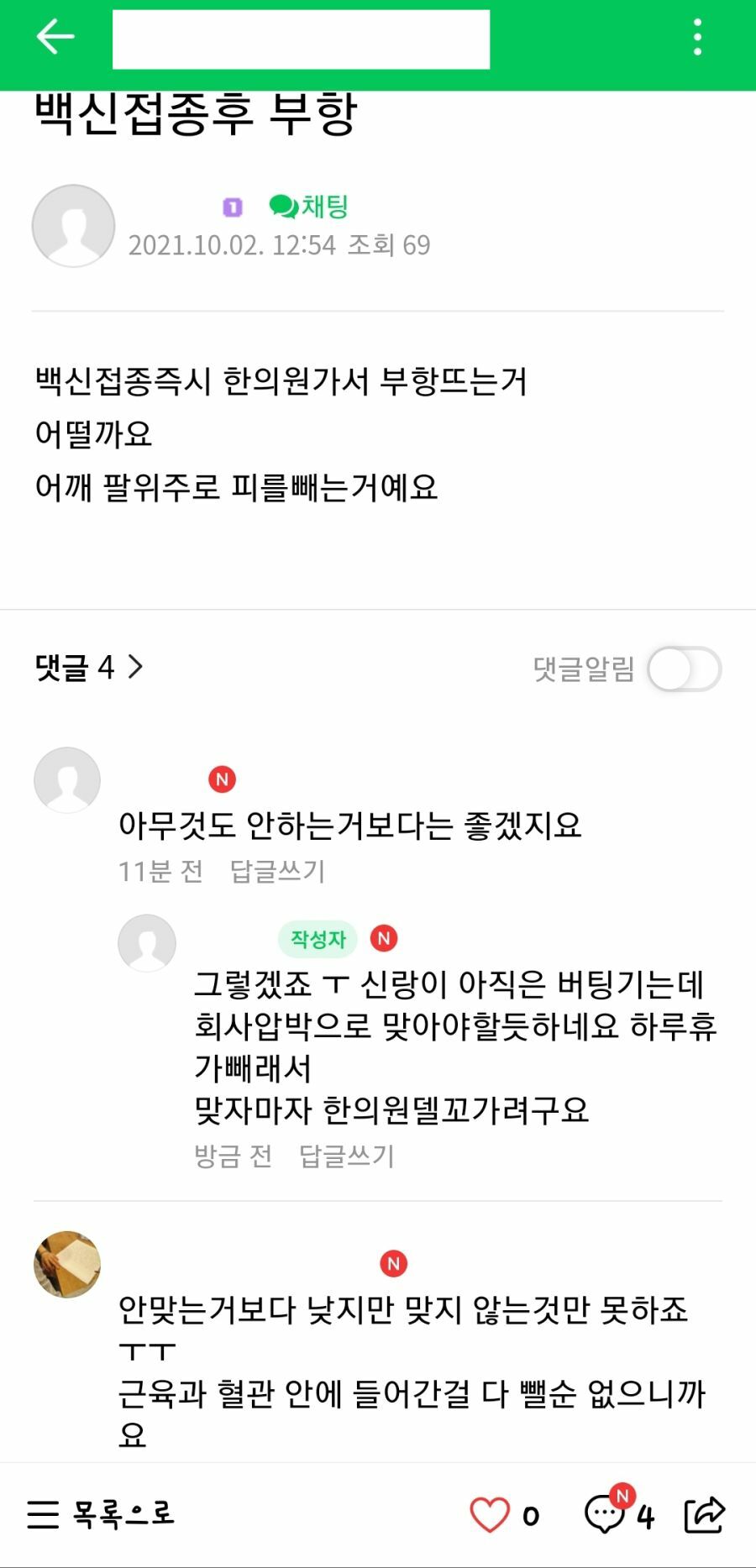The width and height of the screenshot is (756, 1568).
Task: Expand the 댓글 4 comments list
Action: (x=89, y=667)
